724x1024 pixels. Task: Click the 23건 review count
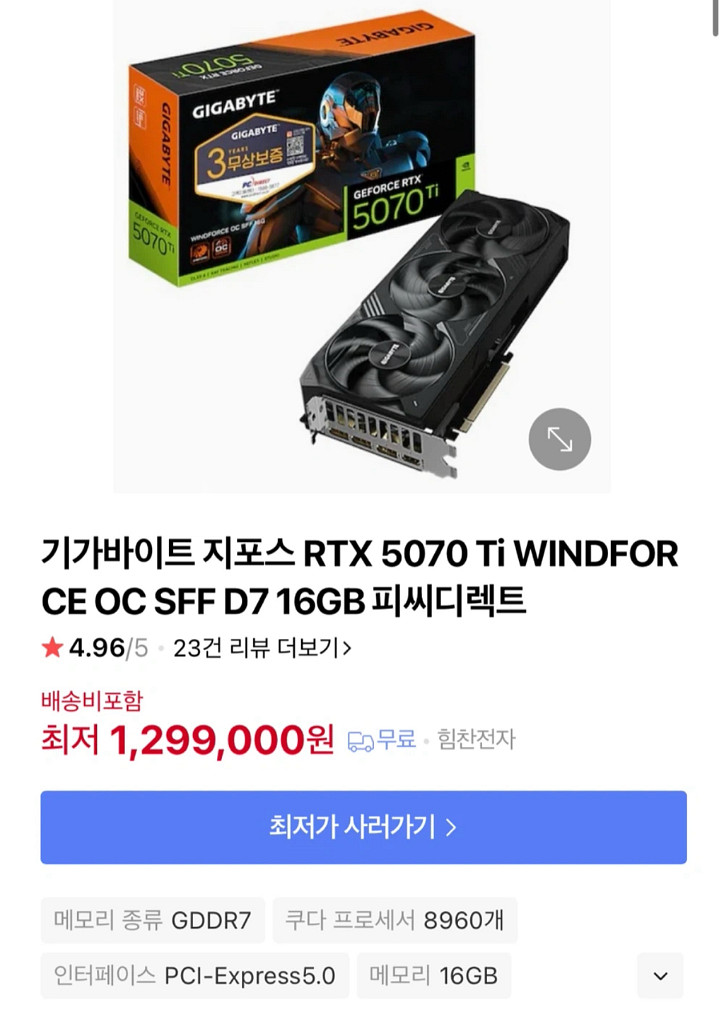coord(192,648)
